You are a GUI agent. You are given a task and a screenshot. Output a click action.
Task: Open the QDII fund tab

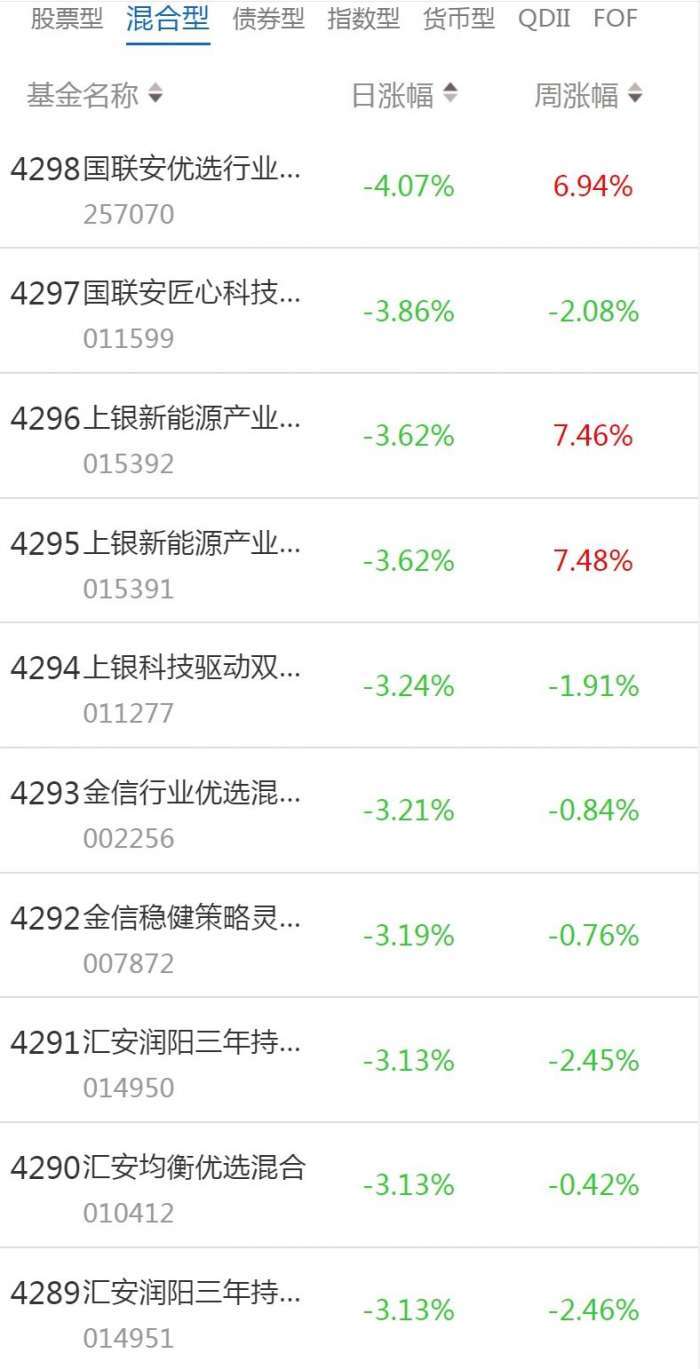pos(544,19)
